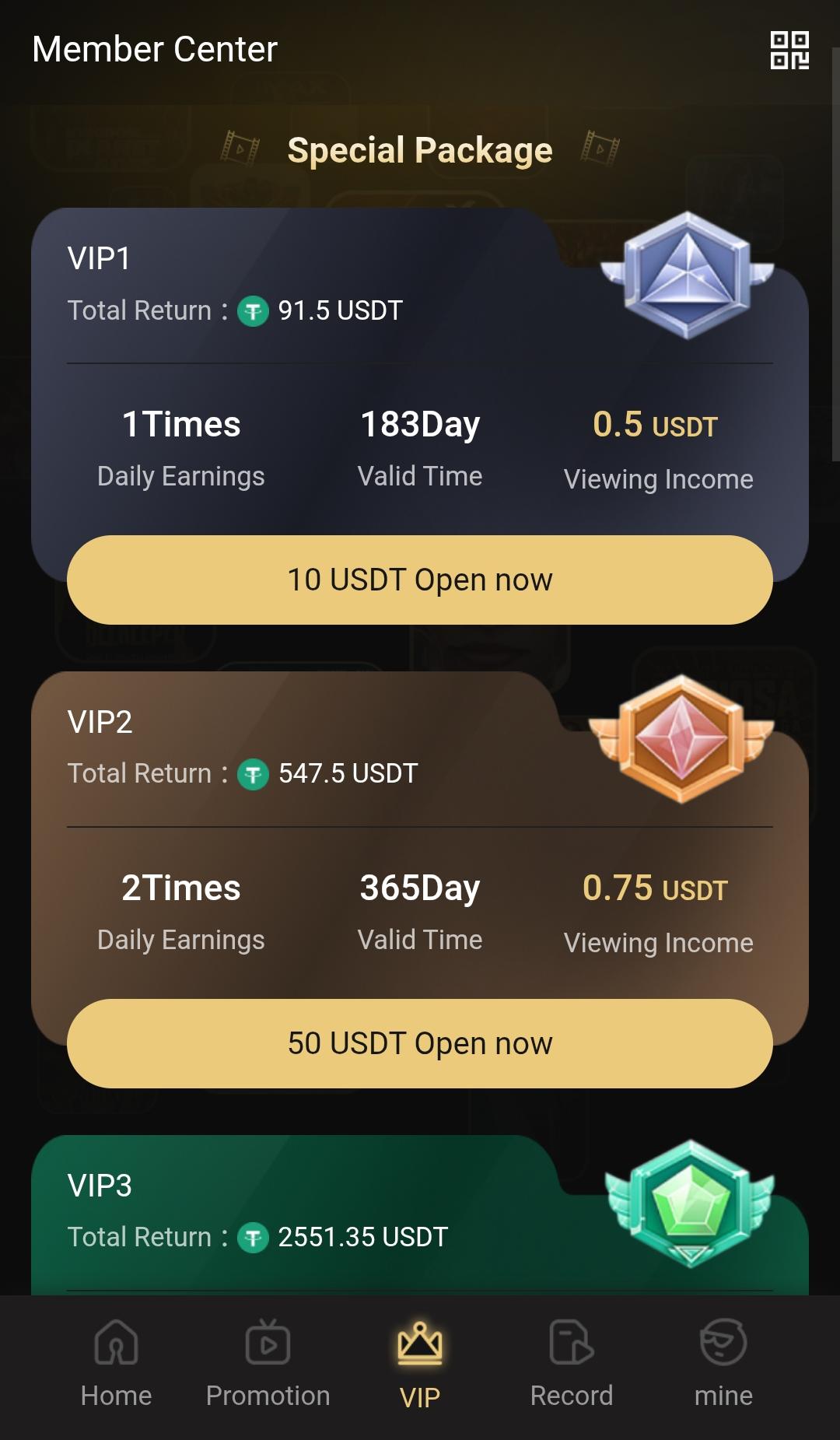Tap 10 USDT Open now button
This screenshot has width=840, height=1440.
(419, 580)
